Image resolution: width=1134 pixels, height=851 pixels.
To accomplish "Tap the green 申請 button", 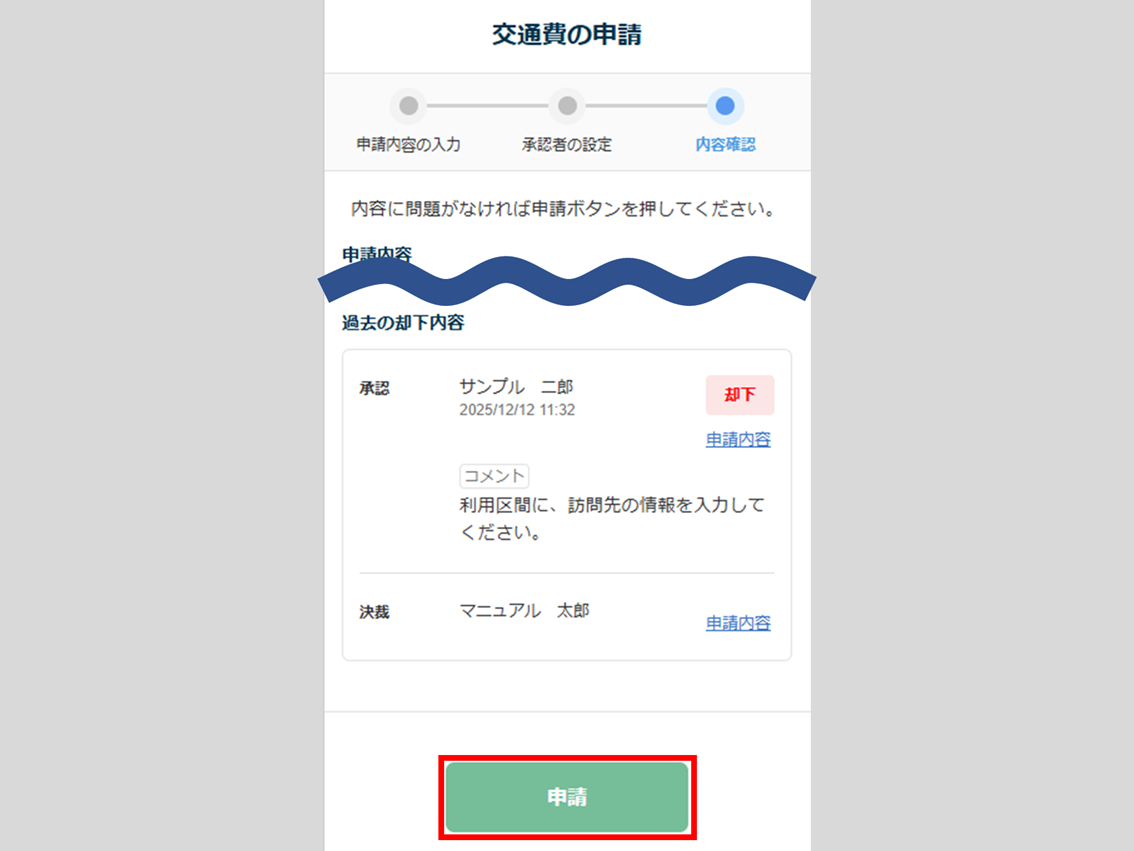I will [x=567, y=797].
